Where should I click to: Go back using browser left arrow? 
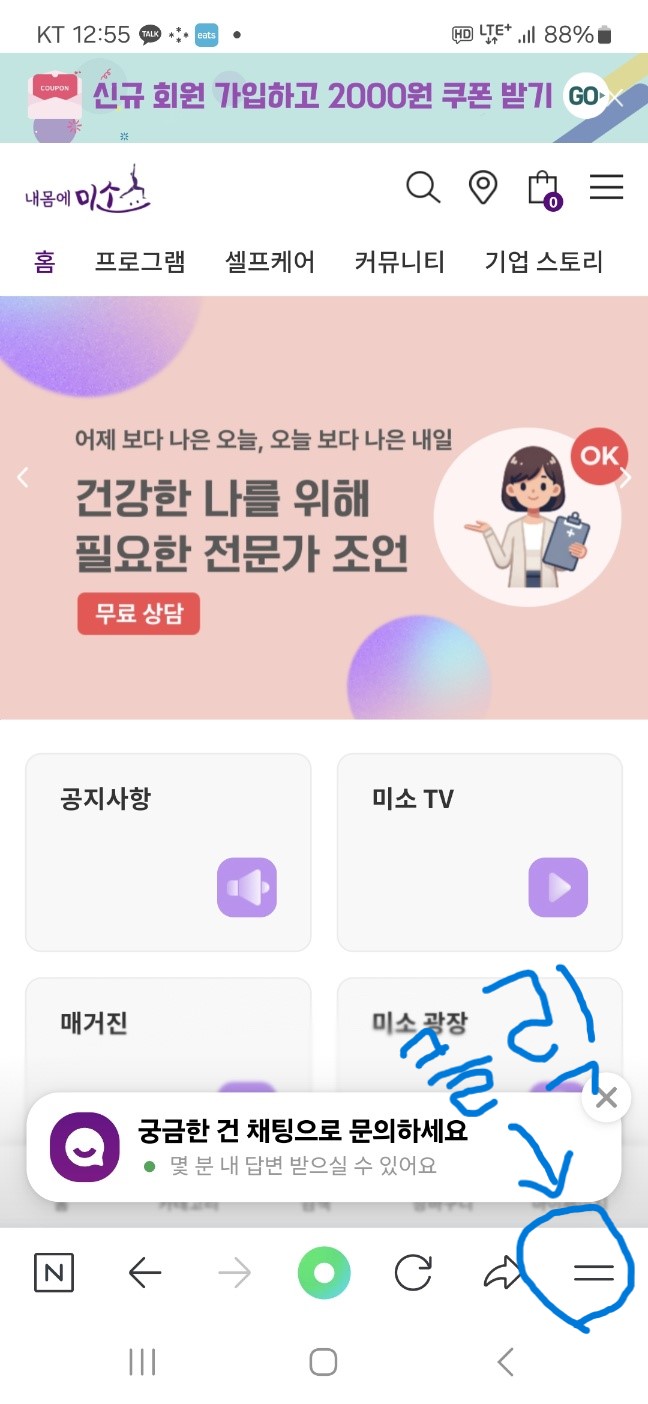click(x=145, y=1273)
